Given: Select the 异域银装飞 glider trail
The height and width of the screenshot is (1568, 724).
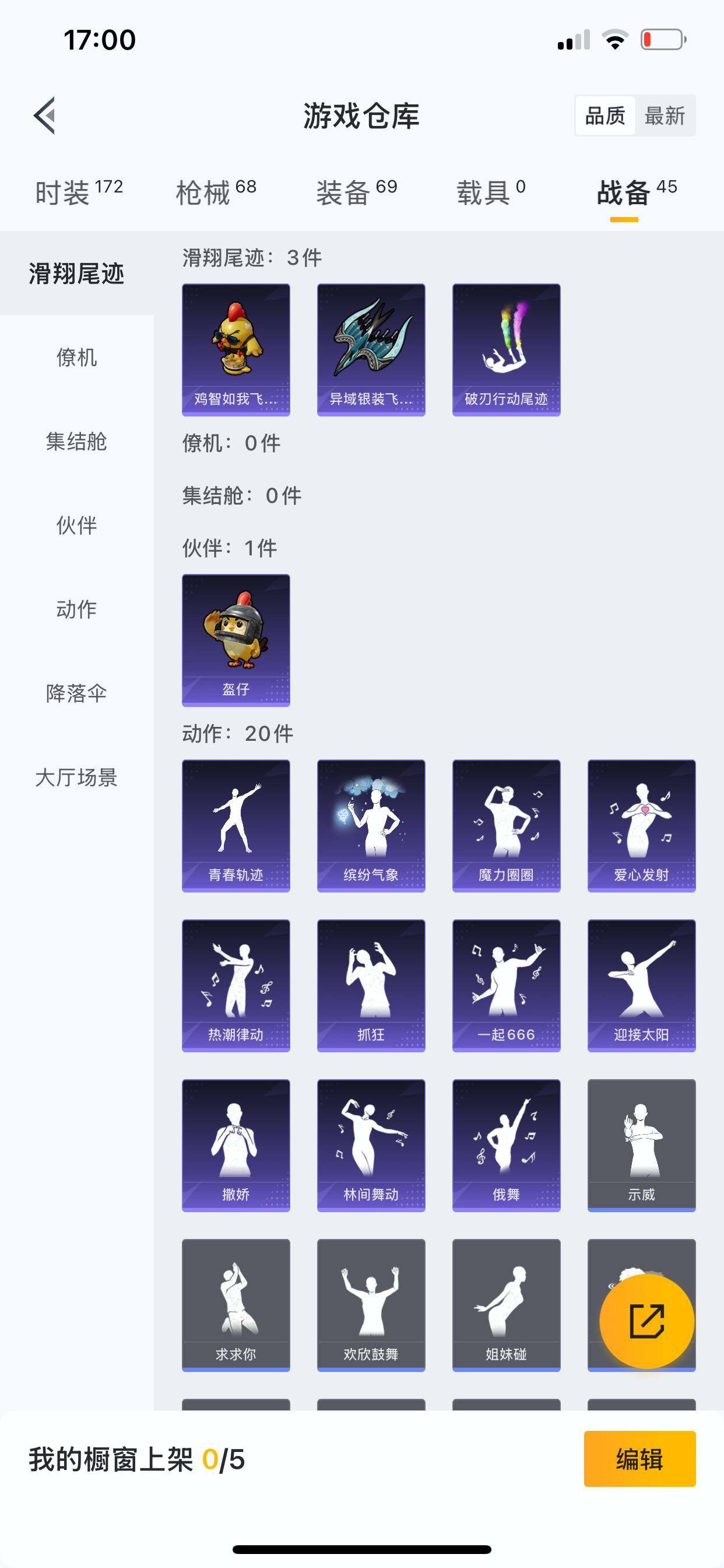Looking at the screenshot, I should pos(371,348).
